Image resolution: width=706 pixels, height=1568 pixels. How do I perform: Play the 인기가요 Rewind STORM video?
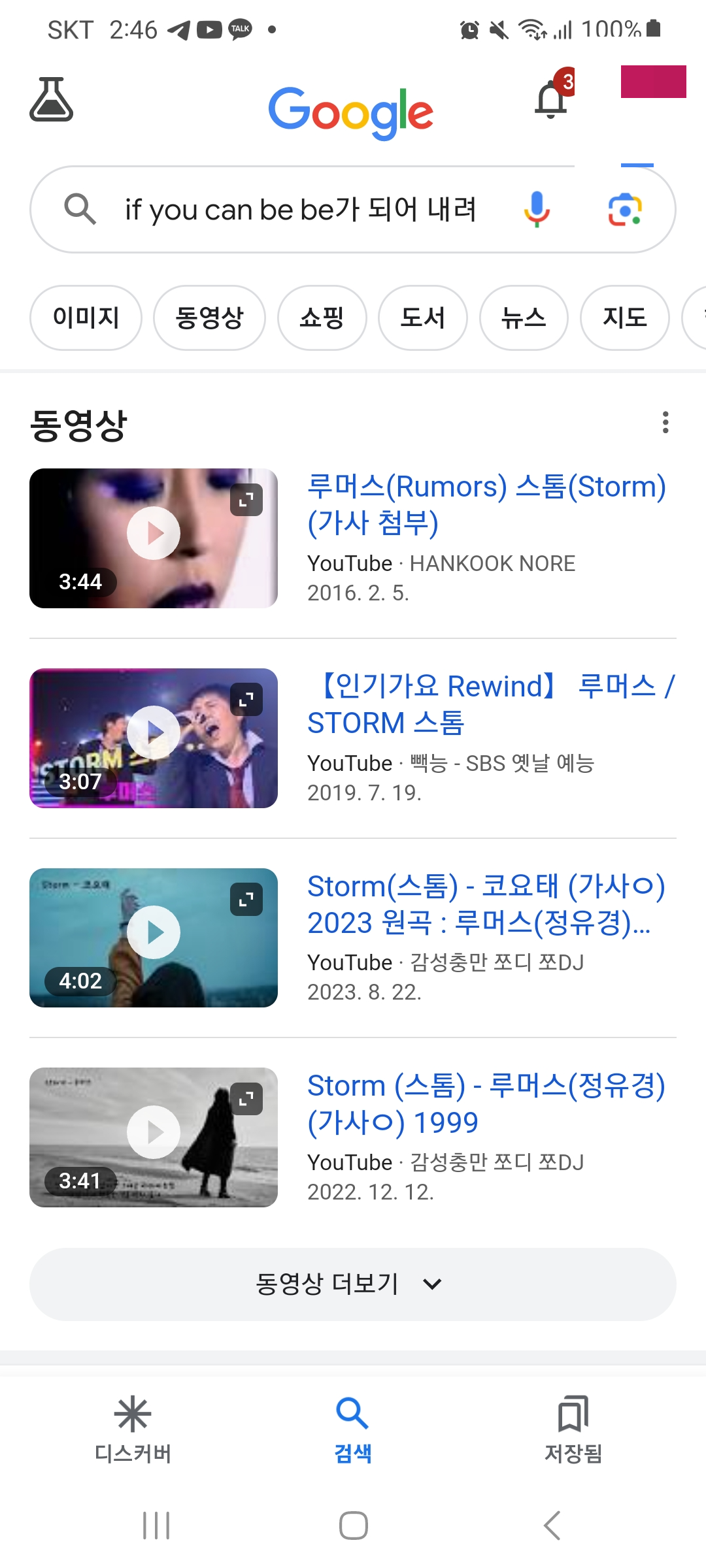154,732
